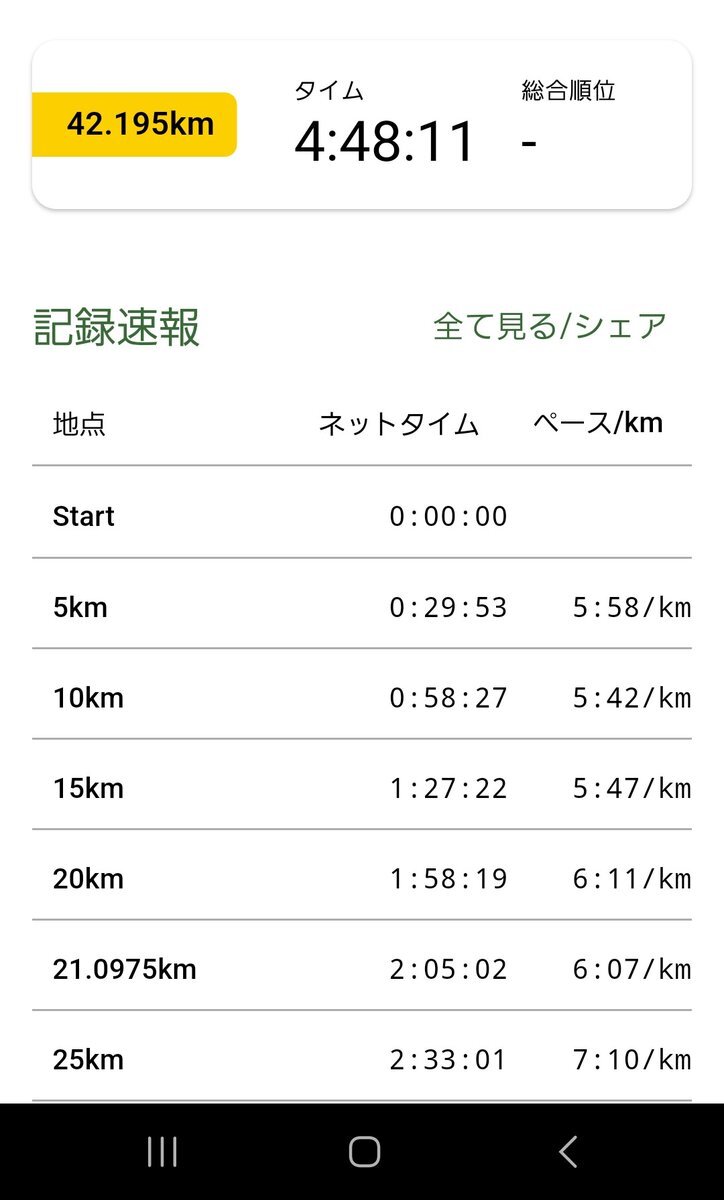This screenshot has height=1200, width=724.
Task: Open the 全て見る/シェア link
Action: 549,326
